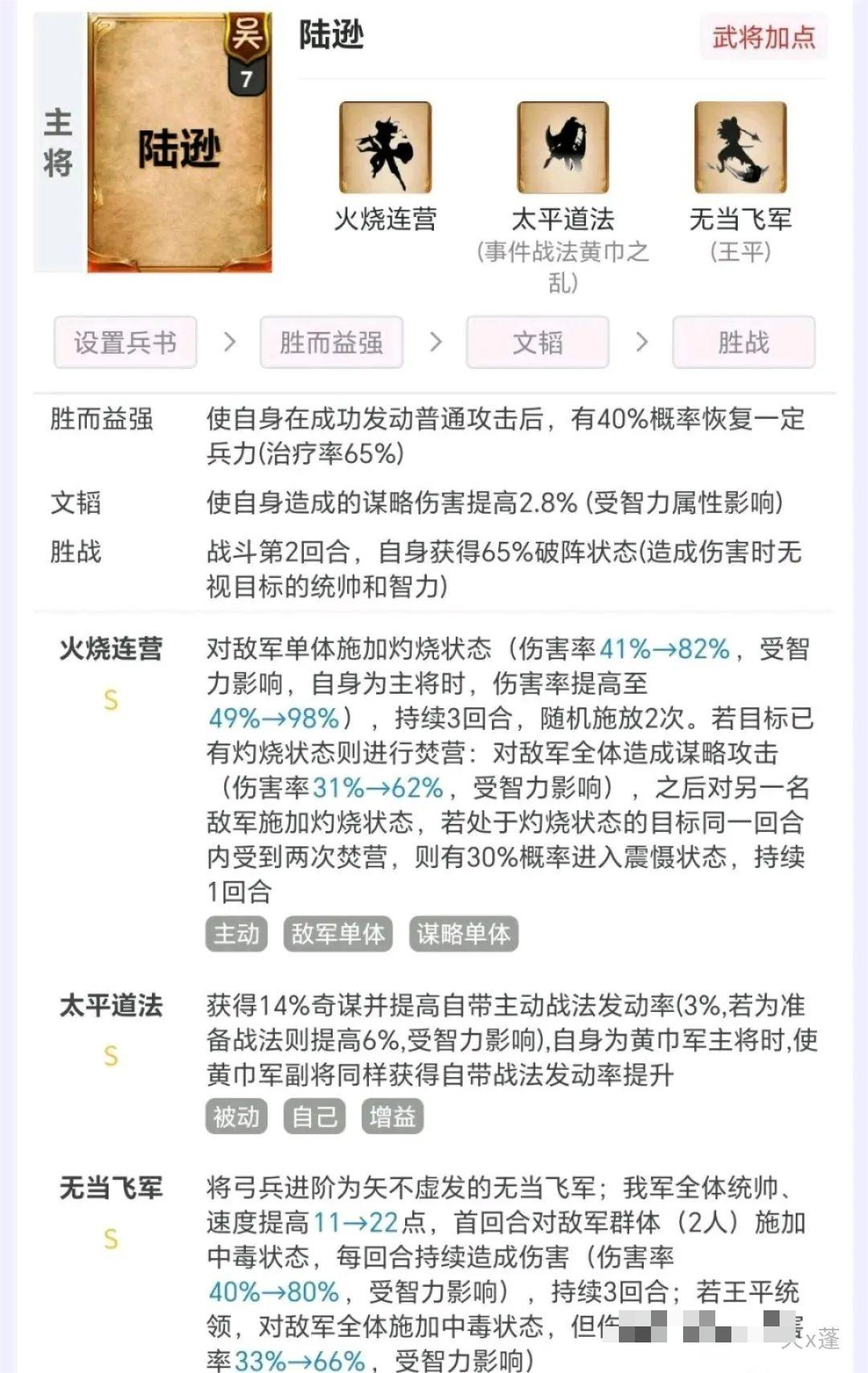Select the 胜而益强 book button
This screenshot has width=868, height=1373.
(x=331, y=342)
